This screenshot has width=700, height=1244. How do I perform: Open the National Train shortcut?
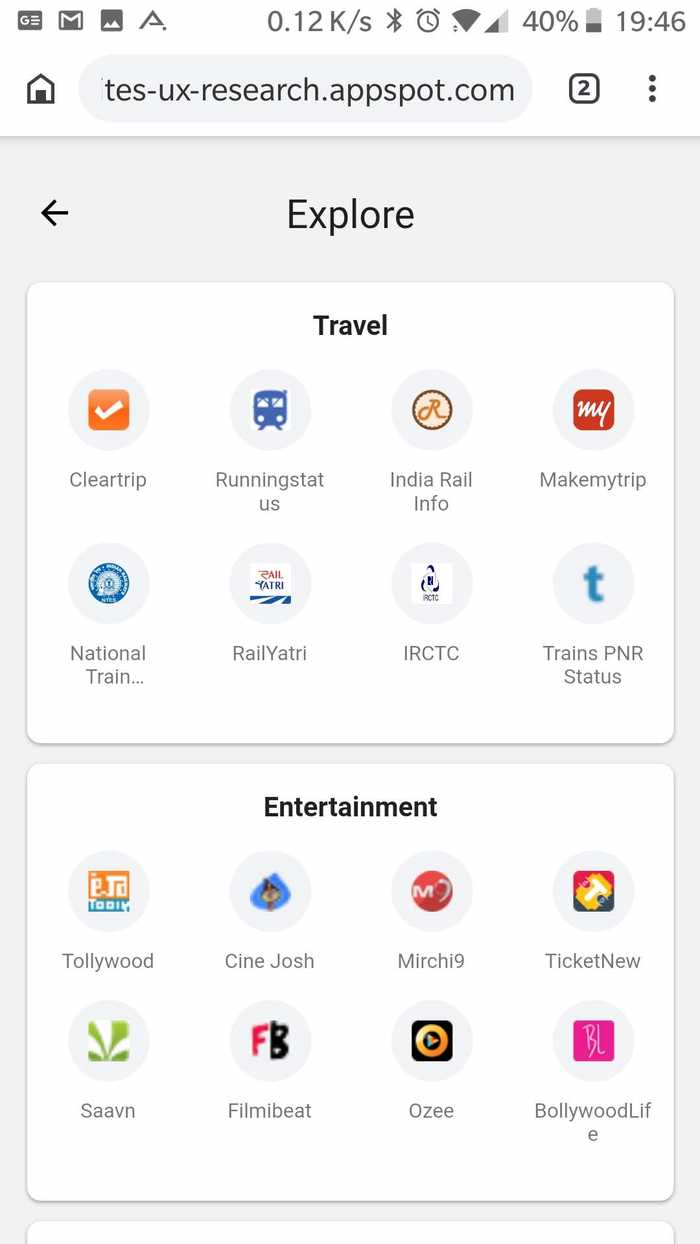pos(108,584)
